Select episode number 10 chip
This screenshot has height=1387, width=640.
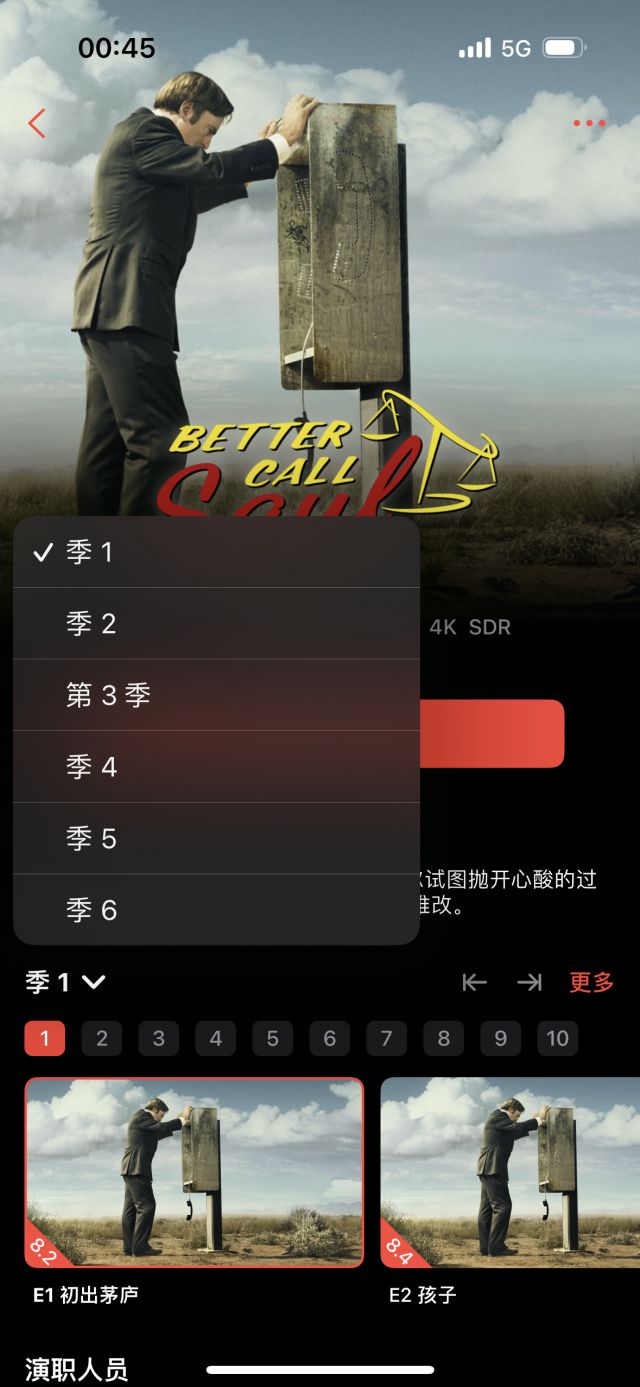point(557,1039)
